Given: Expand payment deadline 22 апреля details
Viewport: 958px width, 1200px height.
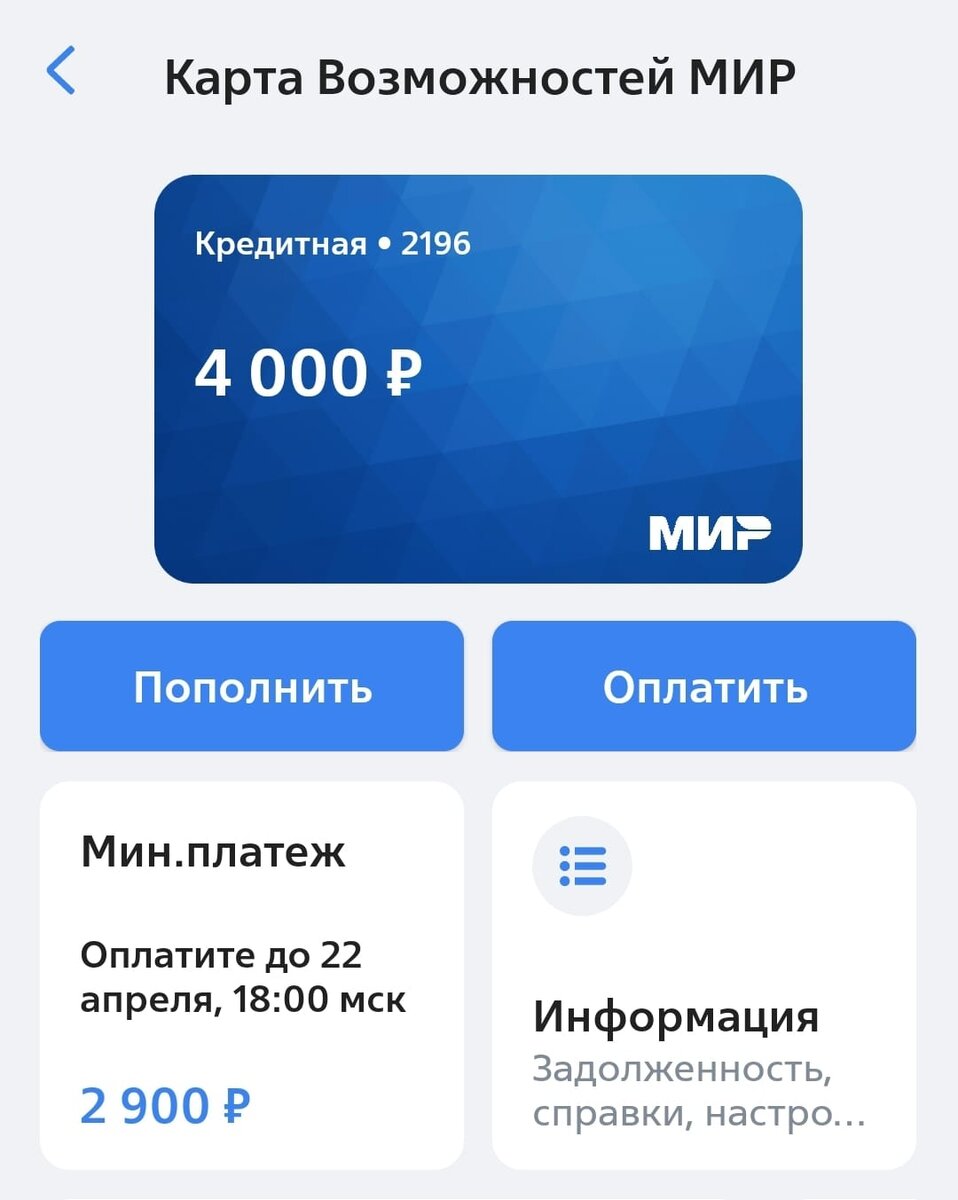Looking at the screenshot, I should click(243, 977).
